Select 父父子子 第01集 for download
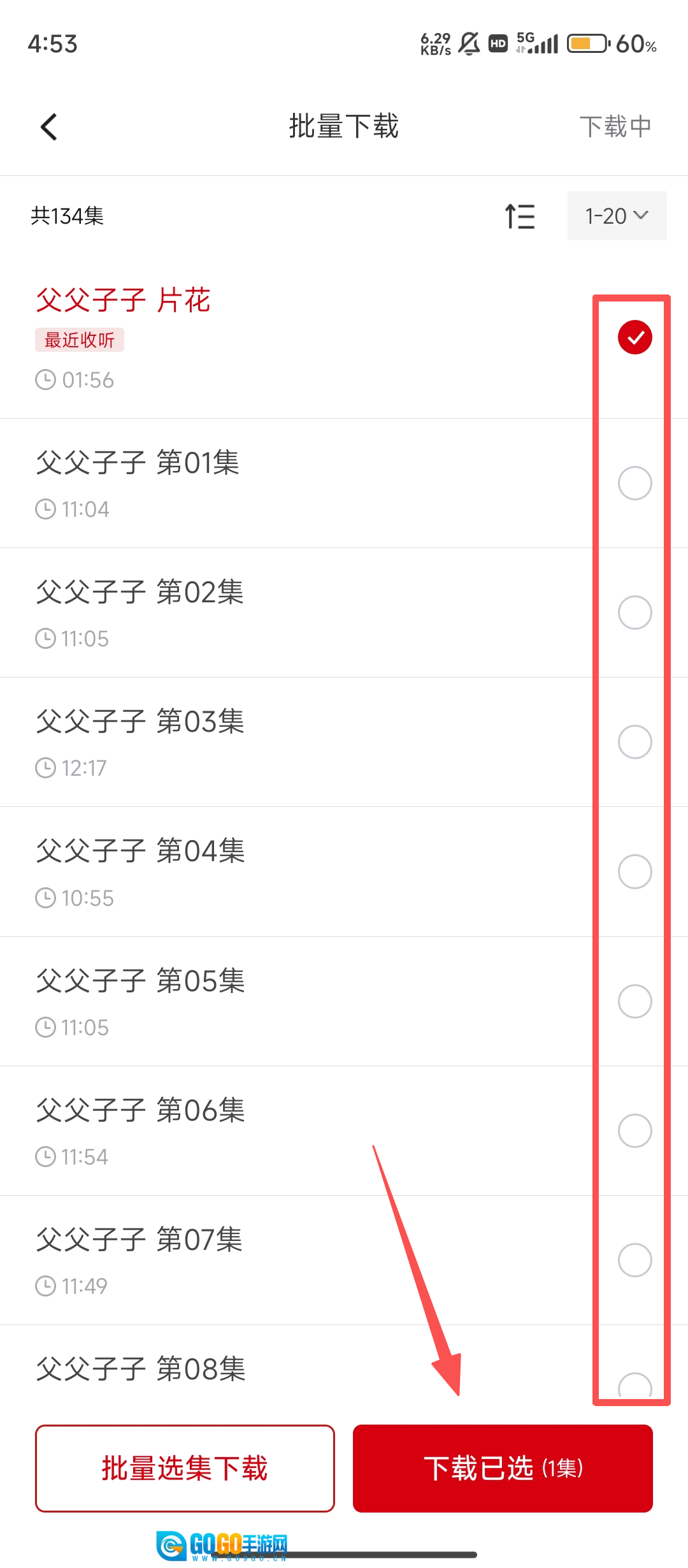This screenshot has height=1568, width=688. (634, 483)
